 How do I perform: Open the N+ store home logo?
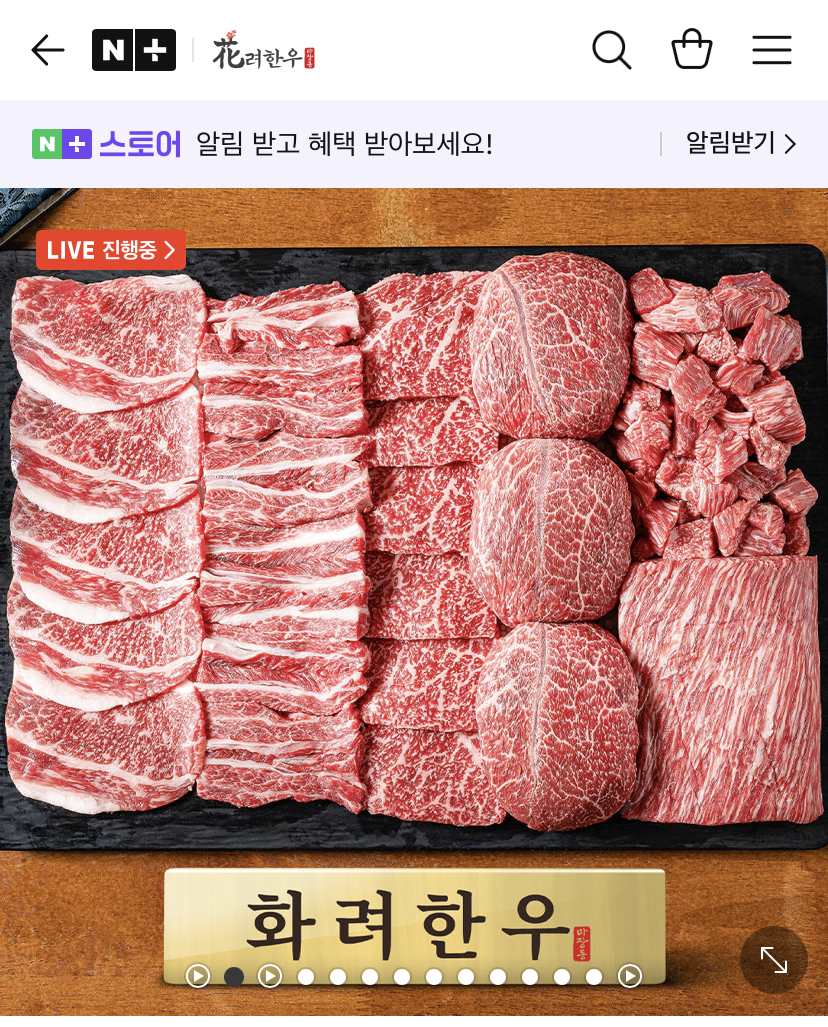pos(134,50)
